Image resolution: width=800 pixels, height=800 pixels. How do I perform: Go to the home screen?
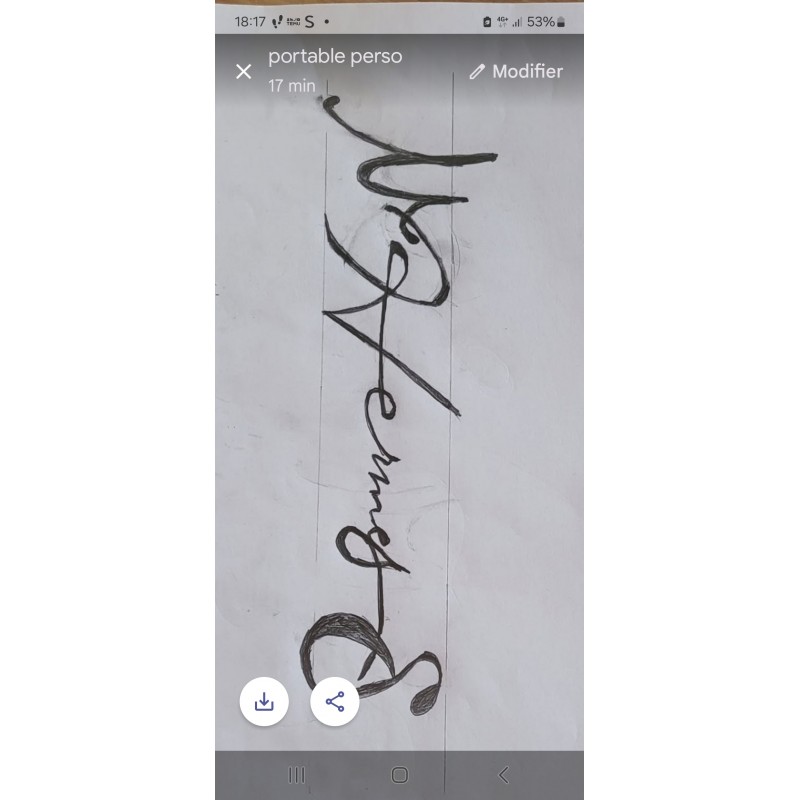tap(400, 775)
